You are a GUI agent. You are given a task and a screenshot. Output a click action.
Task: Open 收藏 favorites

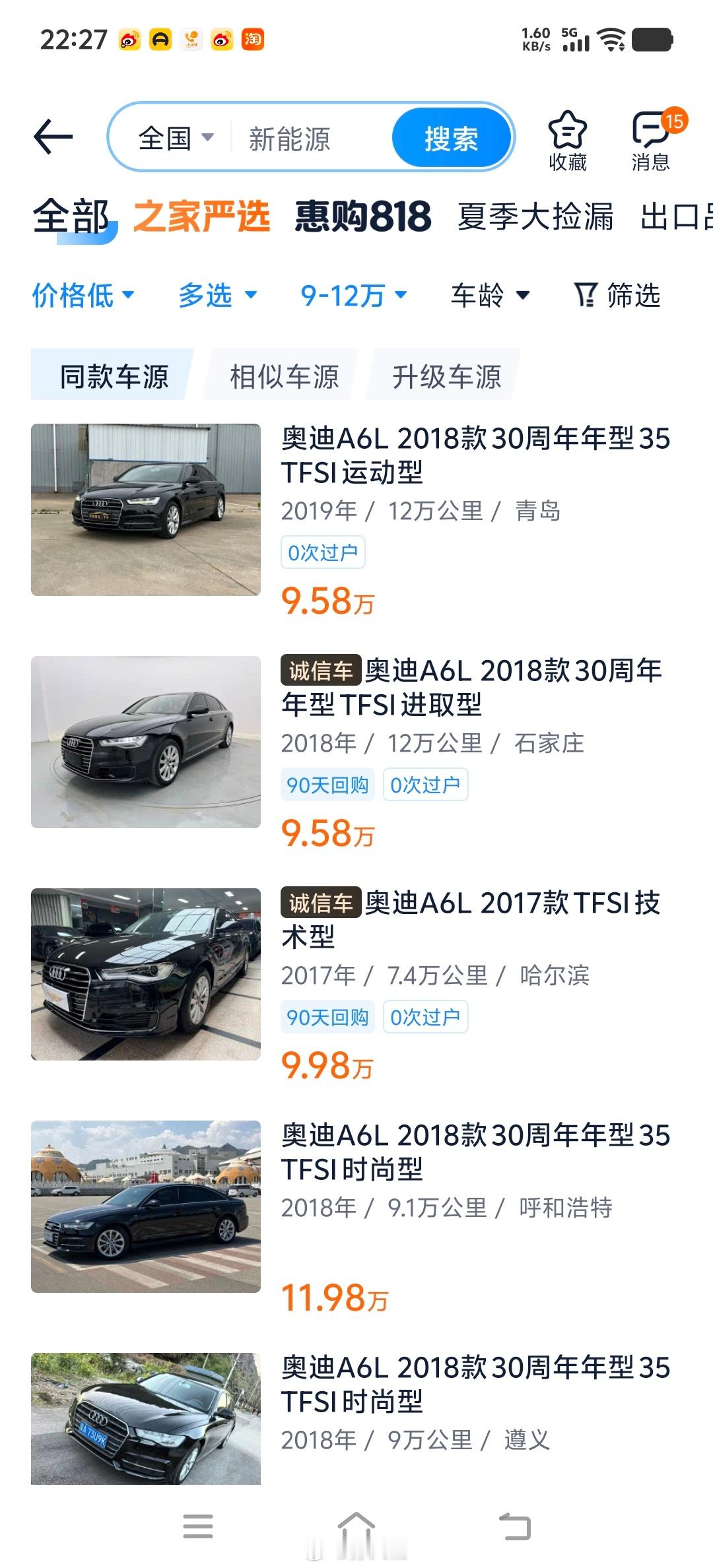[568, 141]
